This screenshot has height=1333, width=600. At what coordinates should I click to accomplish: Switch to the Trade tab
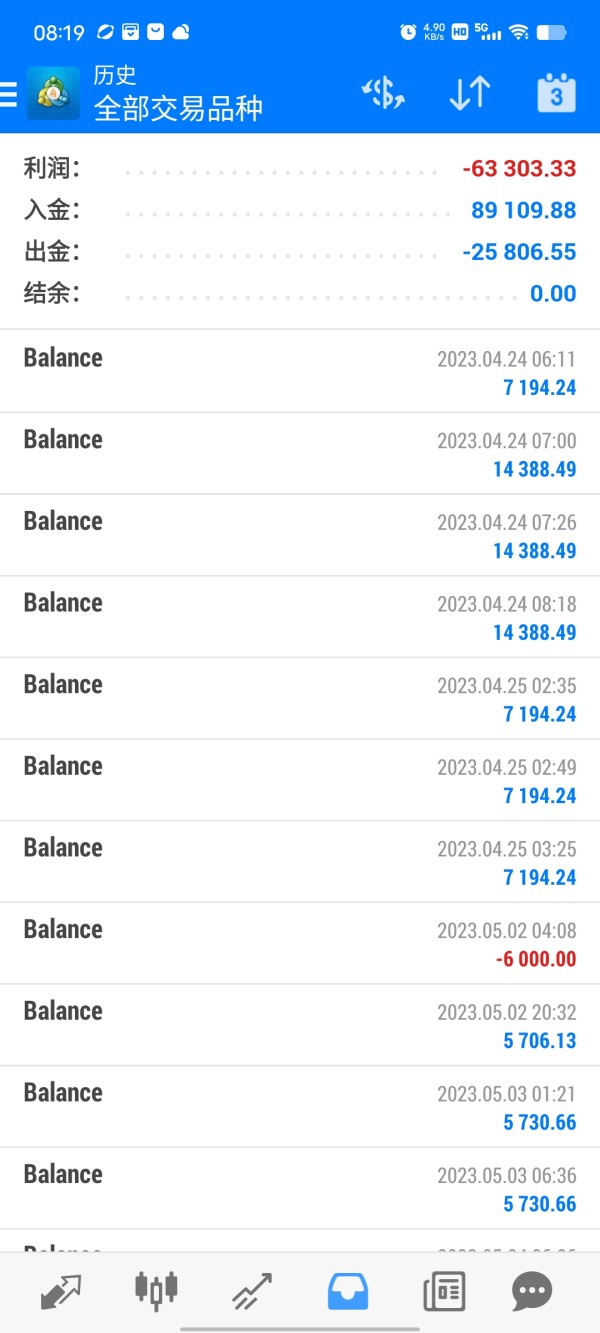point(252,1291)
